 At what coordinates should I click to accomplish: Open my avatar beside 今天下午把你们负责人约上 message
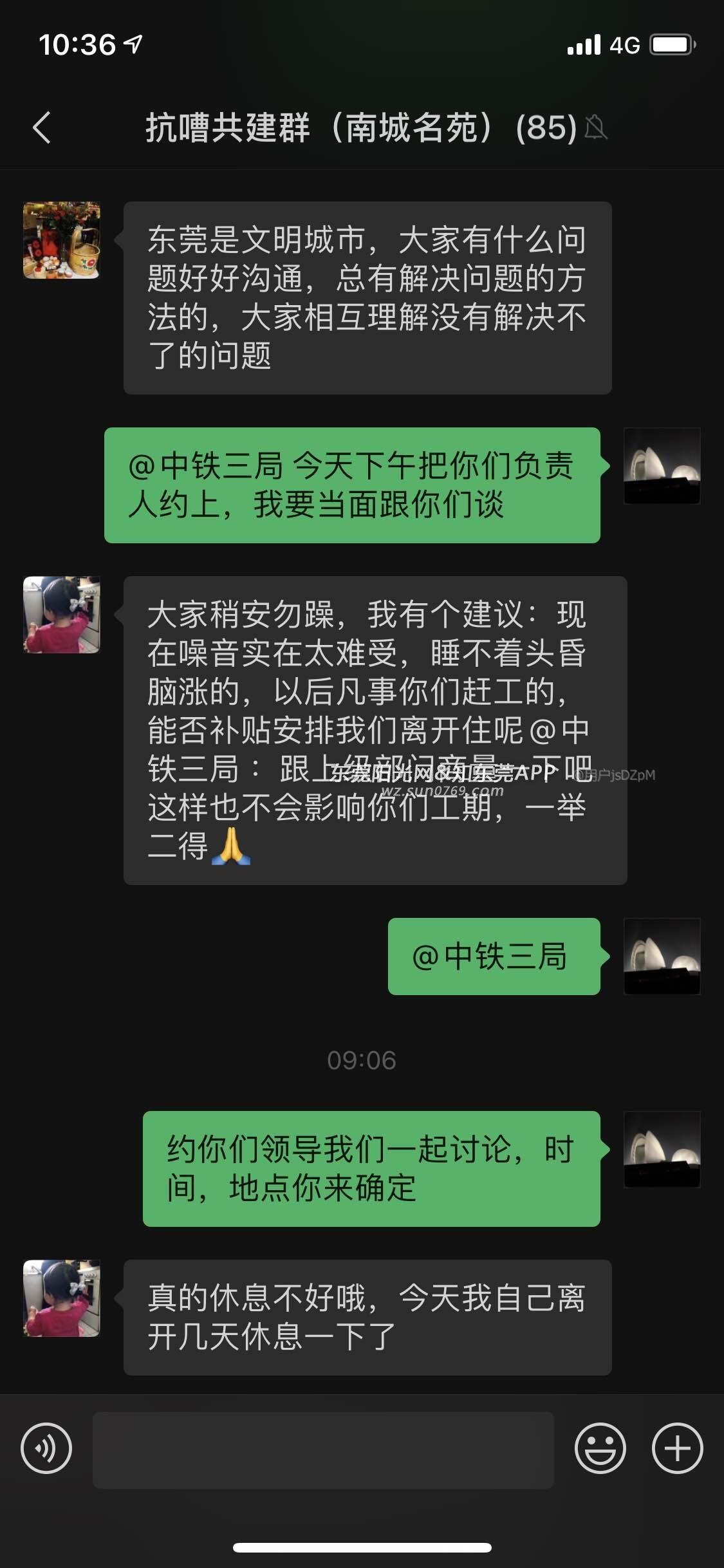pos(662,466)
